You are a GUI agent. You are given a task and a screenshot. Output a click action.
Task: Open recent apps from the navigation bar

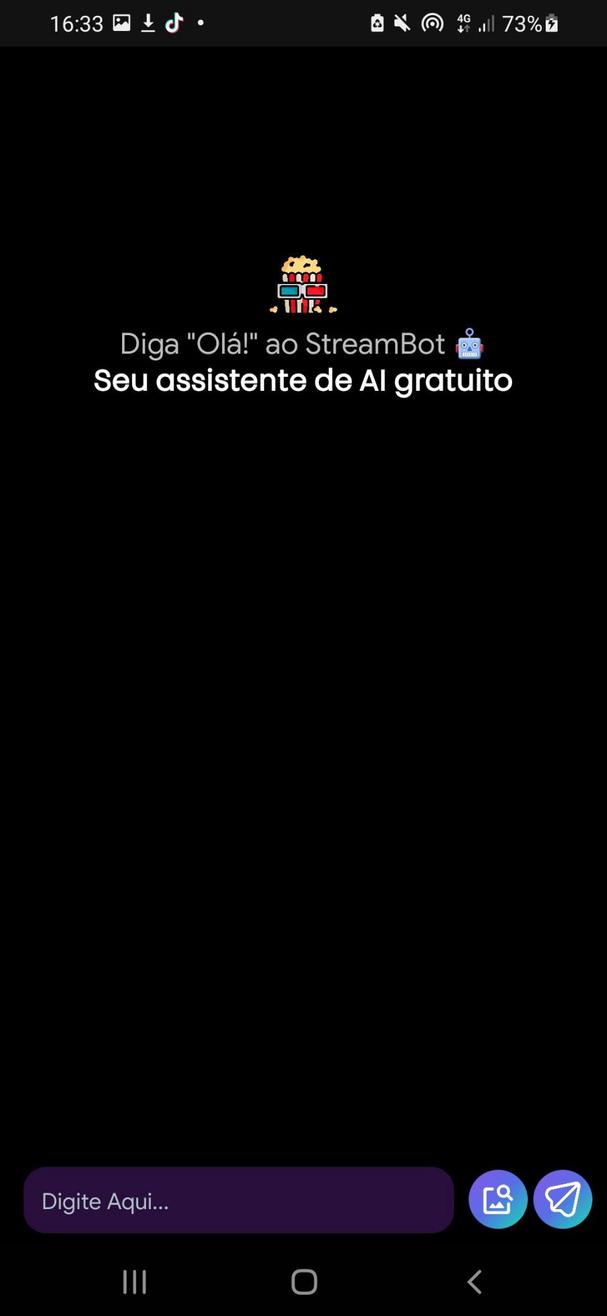coord(134,1281)
